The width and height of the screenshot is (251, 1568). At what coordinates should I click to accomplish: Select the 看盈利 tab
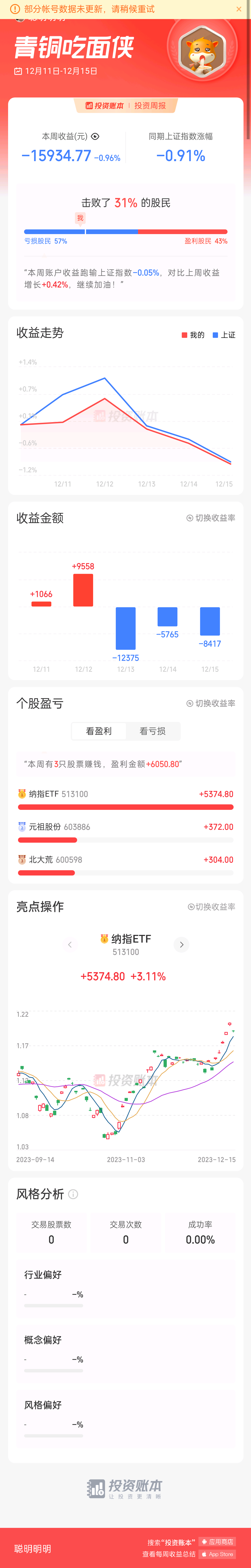tap(98, 731)
